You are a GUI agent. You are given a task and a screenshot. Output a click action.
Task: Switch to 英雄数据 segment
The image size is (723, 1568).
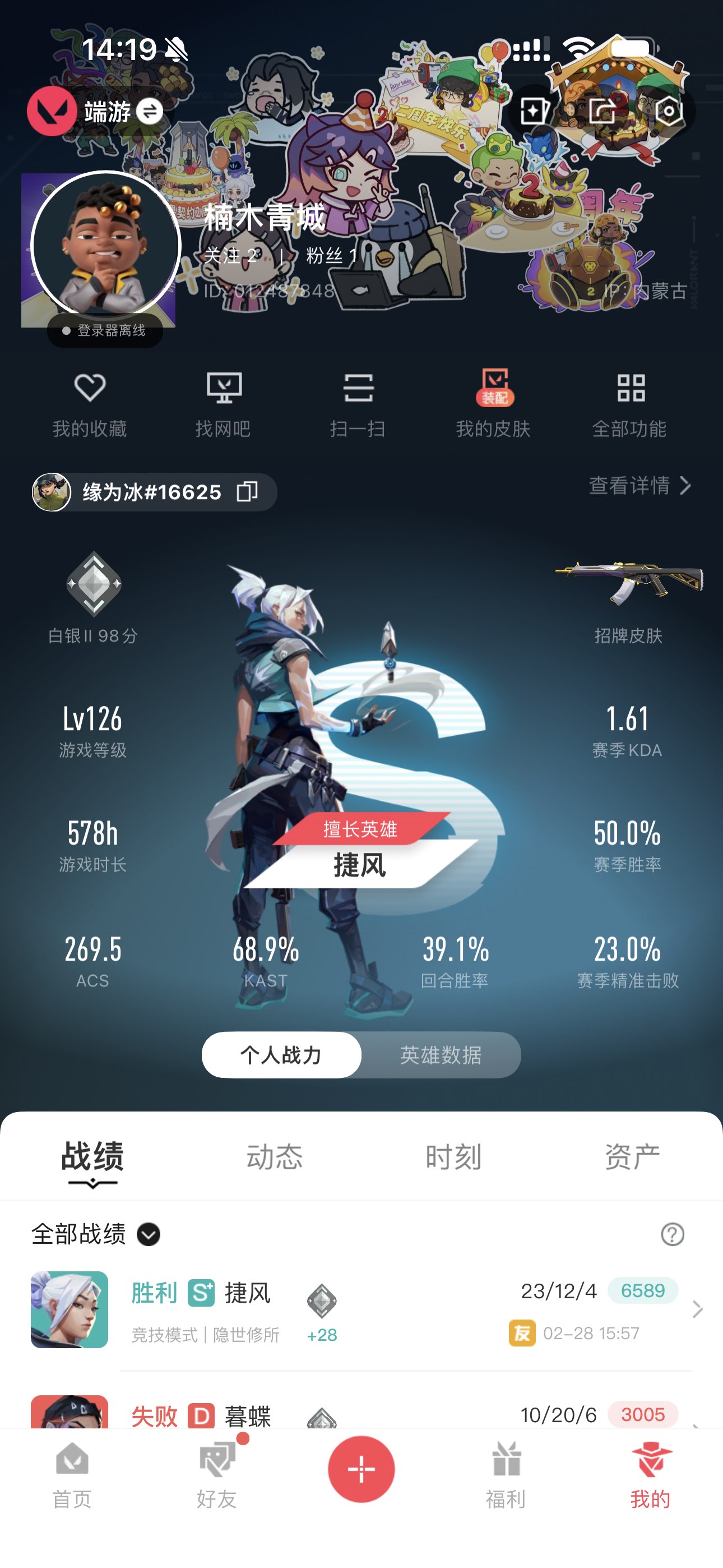point(441,1055)
